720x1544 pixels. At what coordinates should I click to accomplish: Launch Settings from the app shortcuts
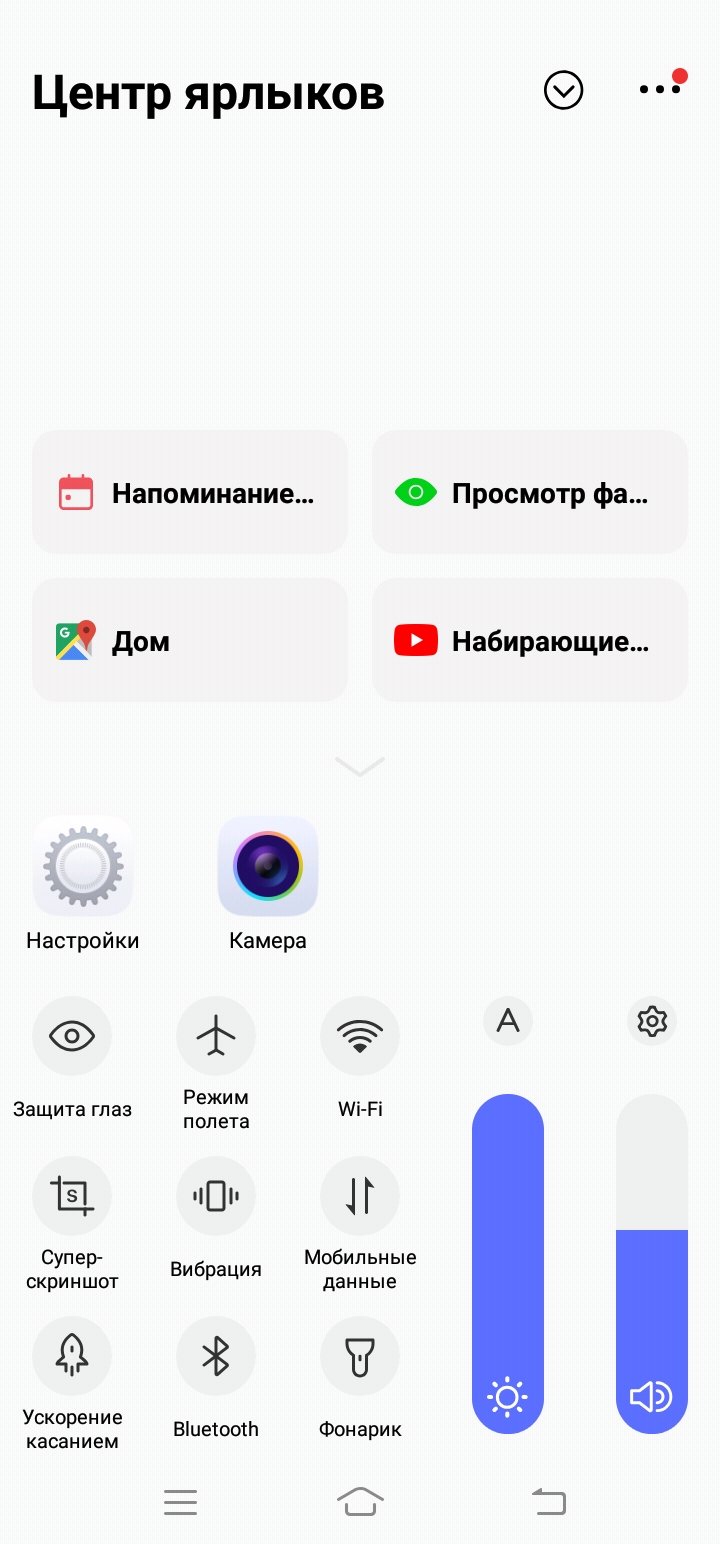(83, 866)
